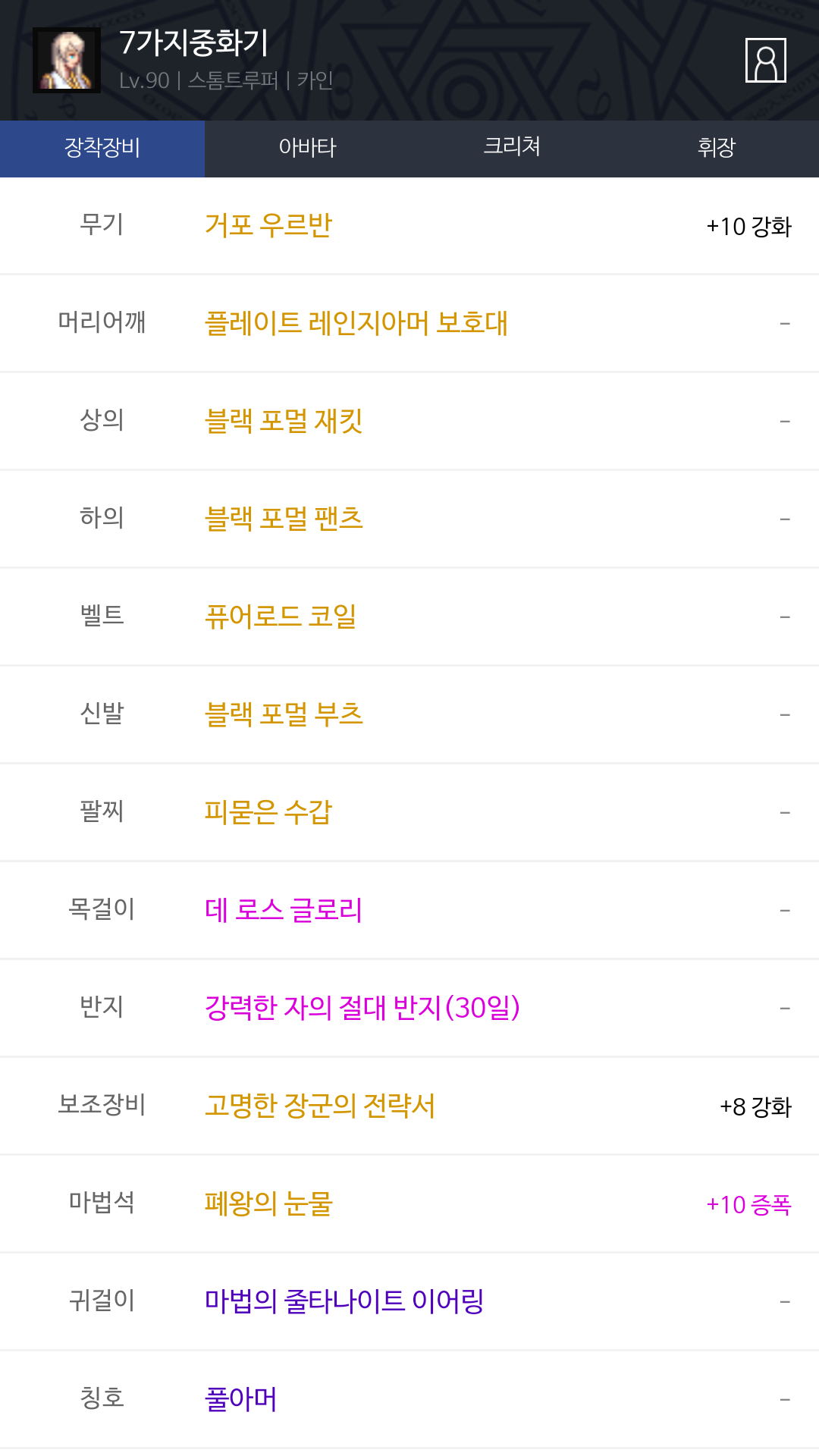
Task: Select the 장착장비 tab
Action: click(x=102, y=149)
